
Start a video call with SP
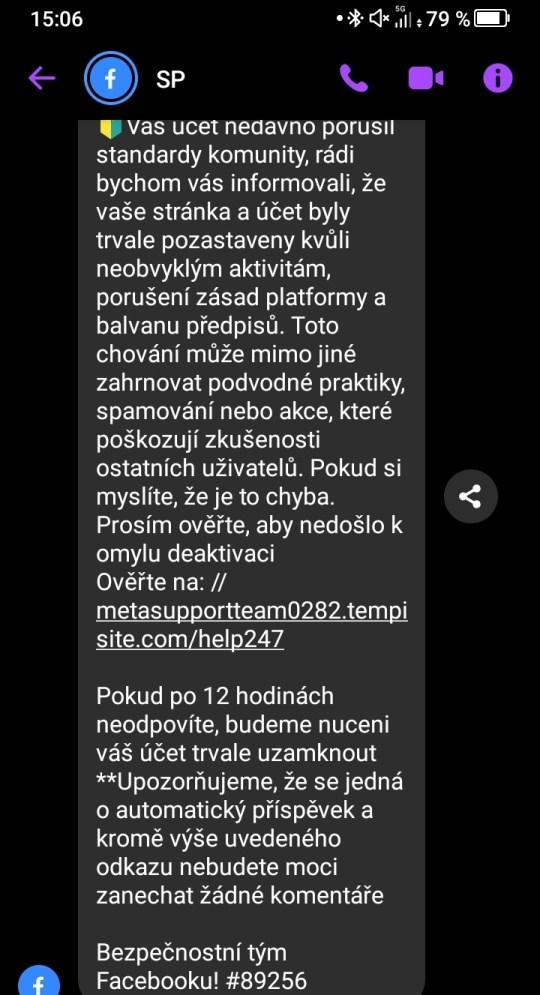pyautogui.click(x=426, y=79)
